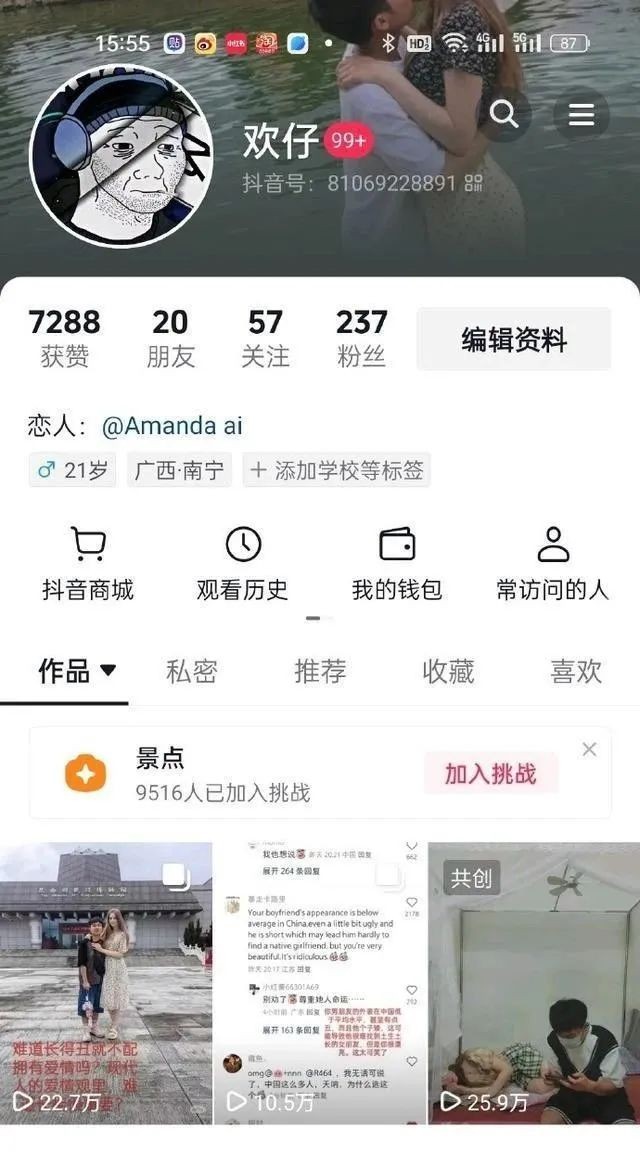Open the 共创 video with 25.9万 plays
Screen dimensions: 640x1156
pos(533,985)
